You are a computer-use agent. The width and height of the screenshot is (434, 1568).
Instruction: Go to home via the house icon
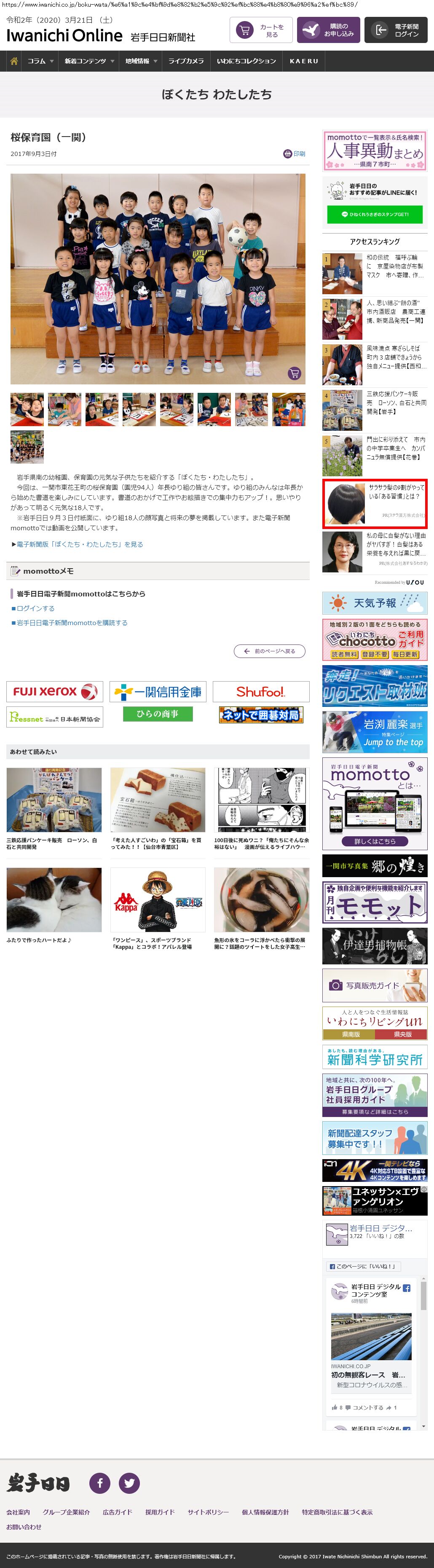(x=13, y=61)
